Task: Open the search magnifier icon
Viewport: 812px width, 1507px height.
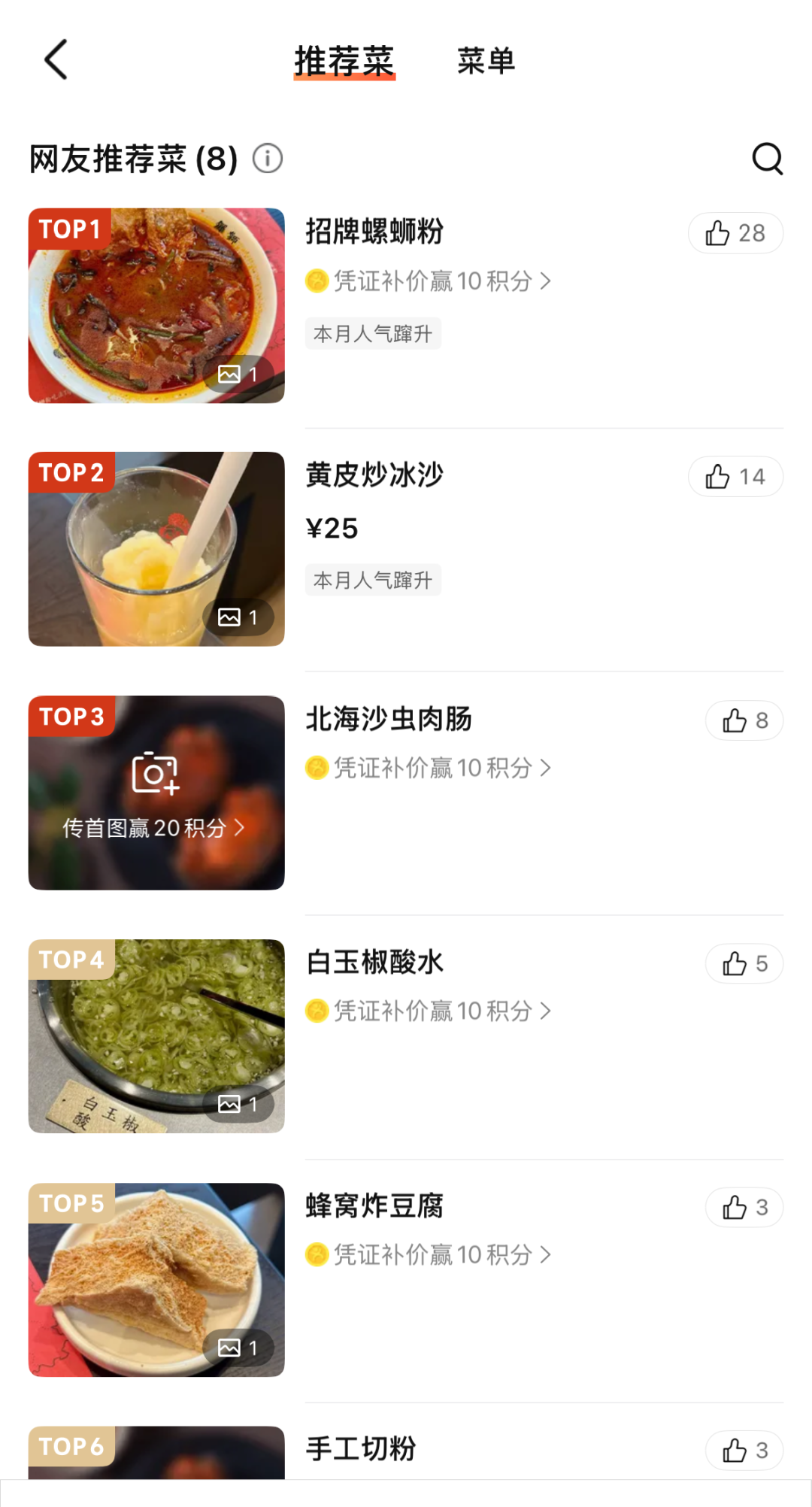Action: click(x=767, y=159)
